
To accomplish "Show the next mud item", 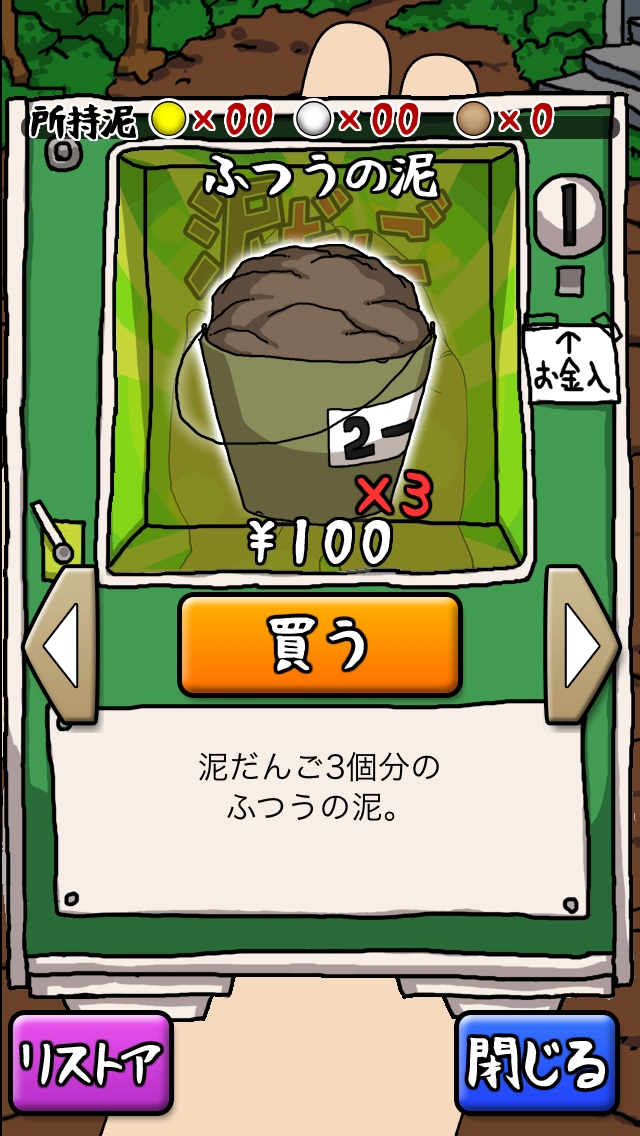I will pyautogui.click(x=582, y=645).
